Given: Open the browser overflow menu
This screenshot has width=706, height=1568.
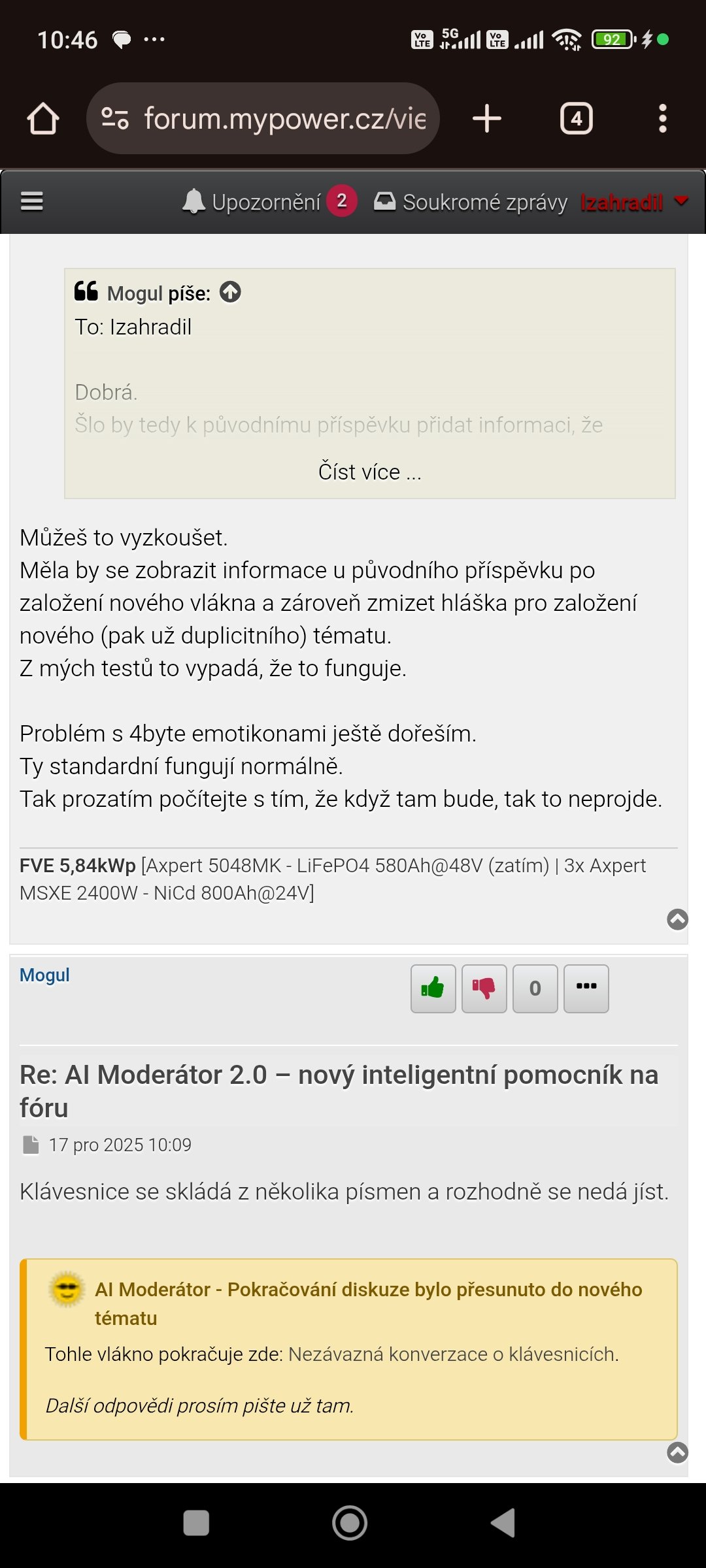Looking at the screenshot, I should pyautogui.click(x=663, y=119).
